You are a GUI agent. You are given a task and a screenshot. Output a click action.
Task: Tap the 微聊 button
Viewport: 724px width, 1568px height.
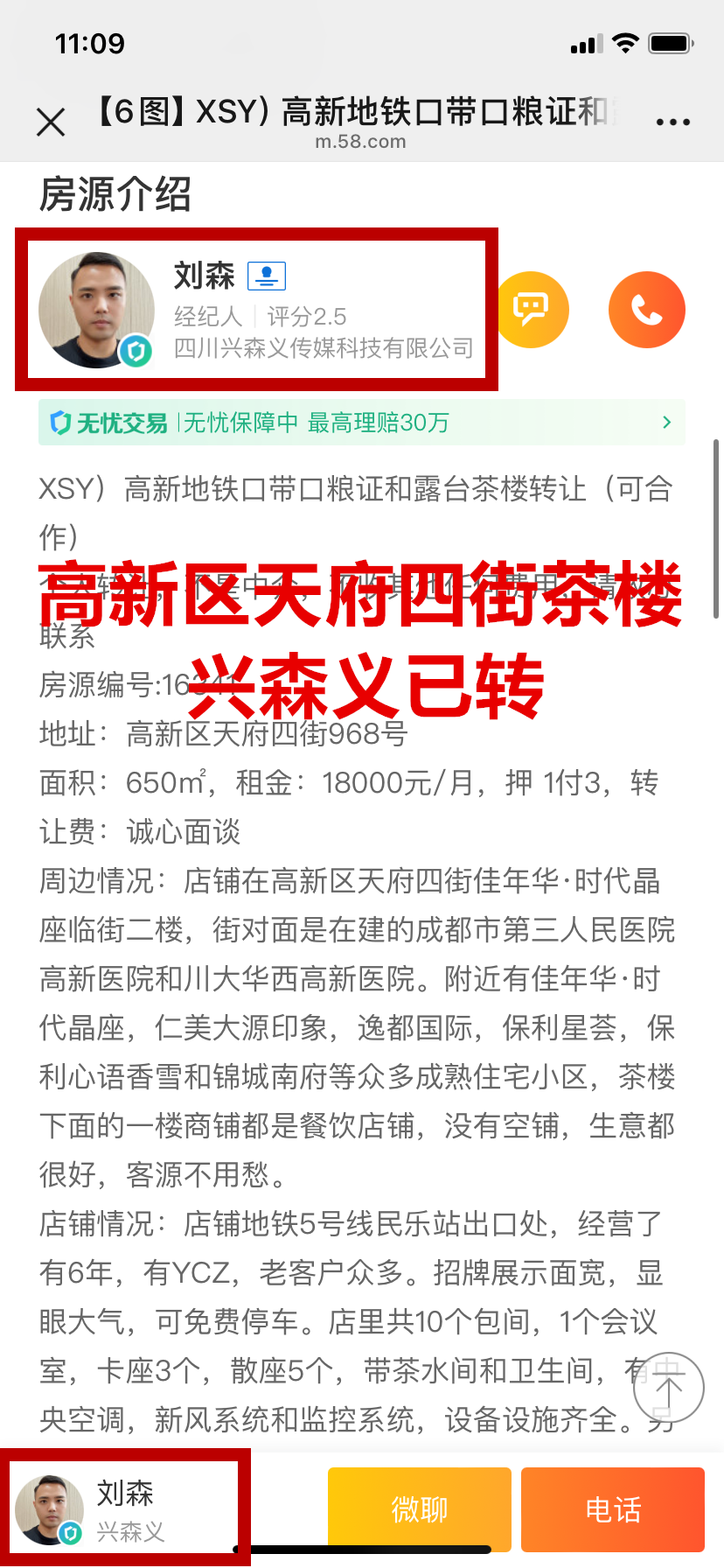(x=419, y=1509)
